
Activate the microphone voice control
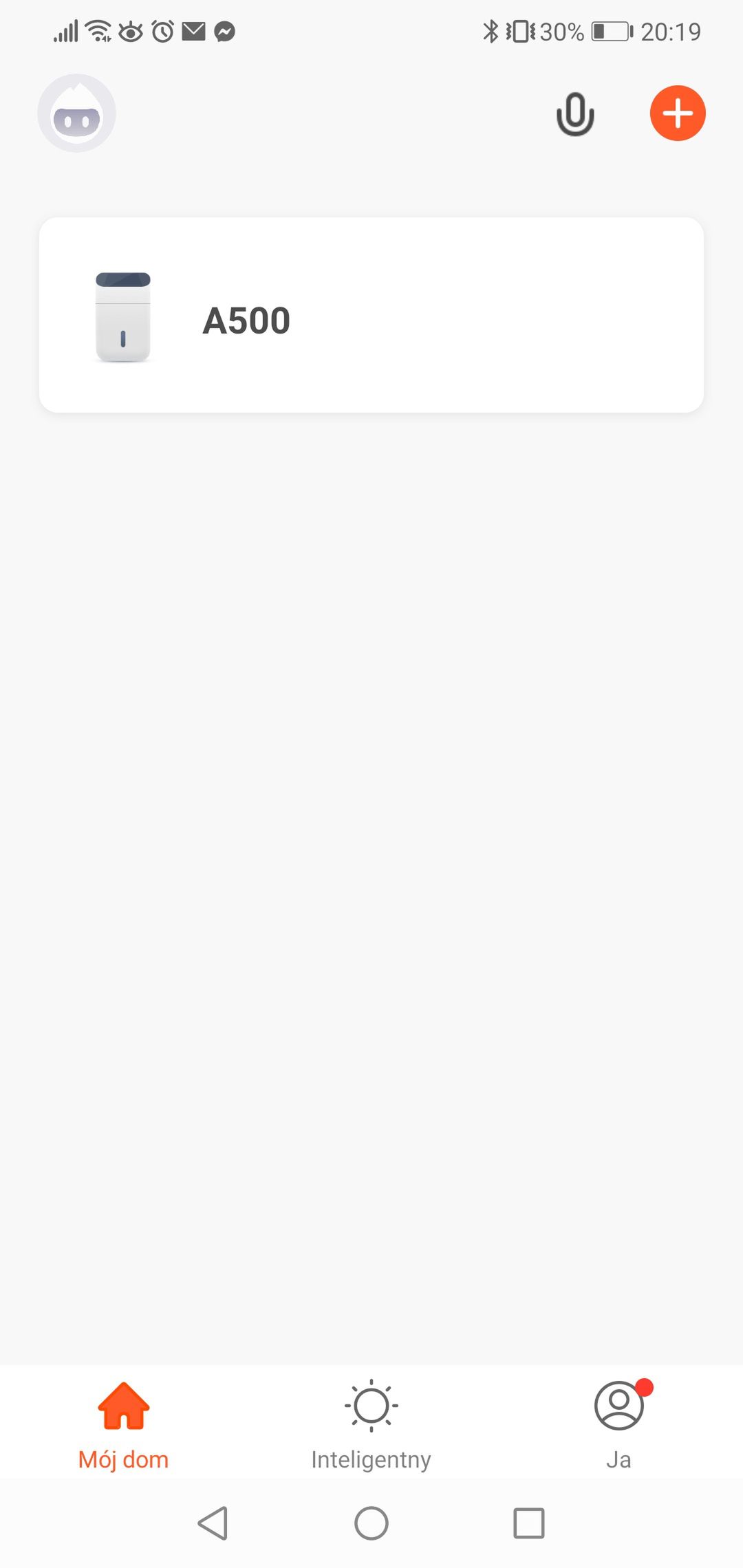click(575, 114)
